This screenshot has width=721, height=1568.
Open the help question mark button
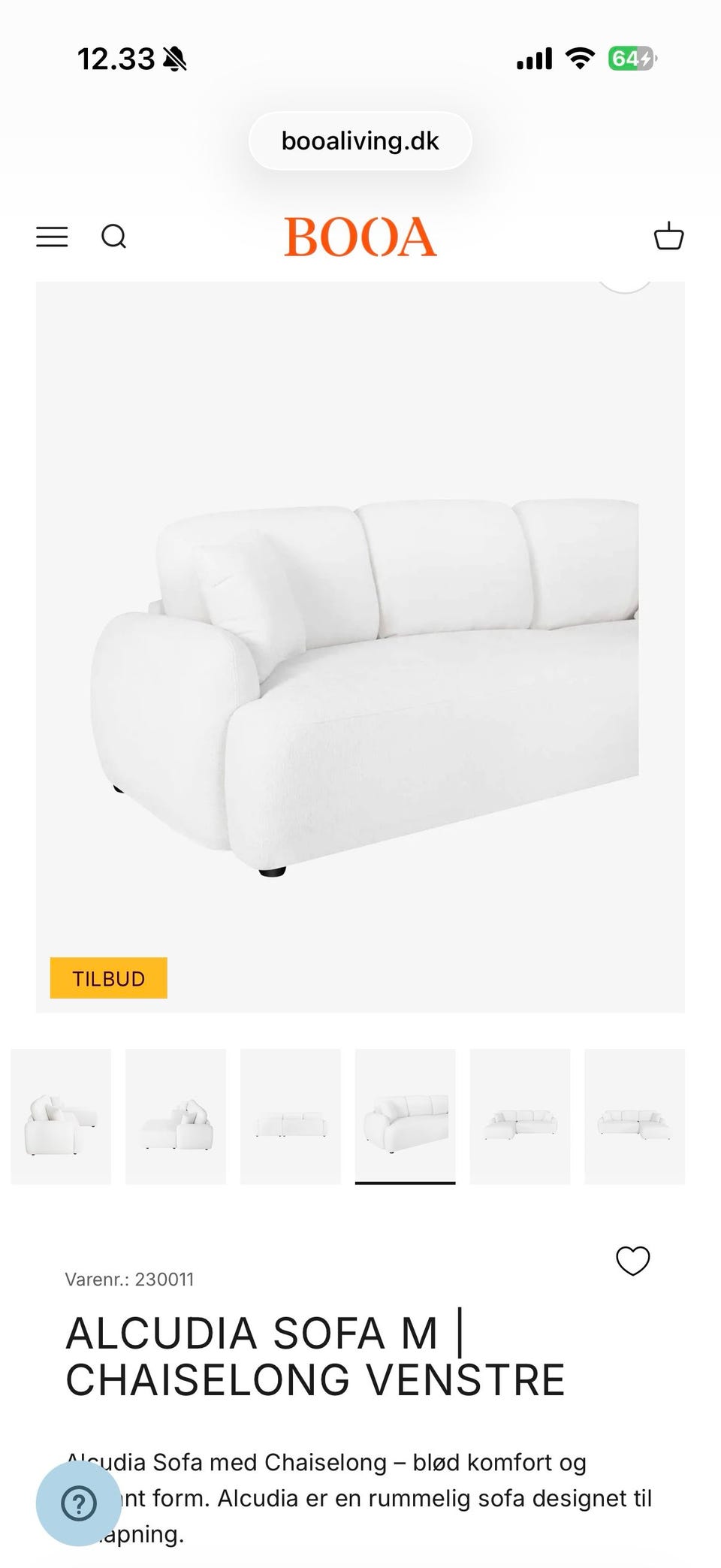(79, 1503)
